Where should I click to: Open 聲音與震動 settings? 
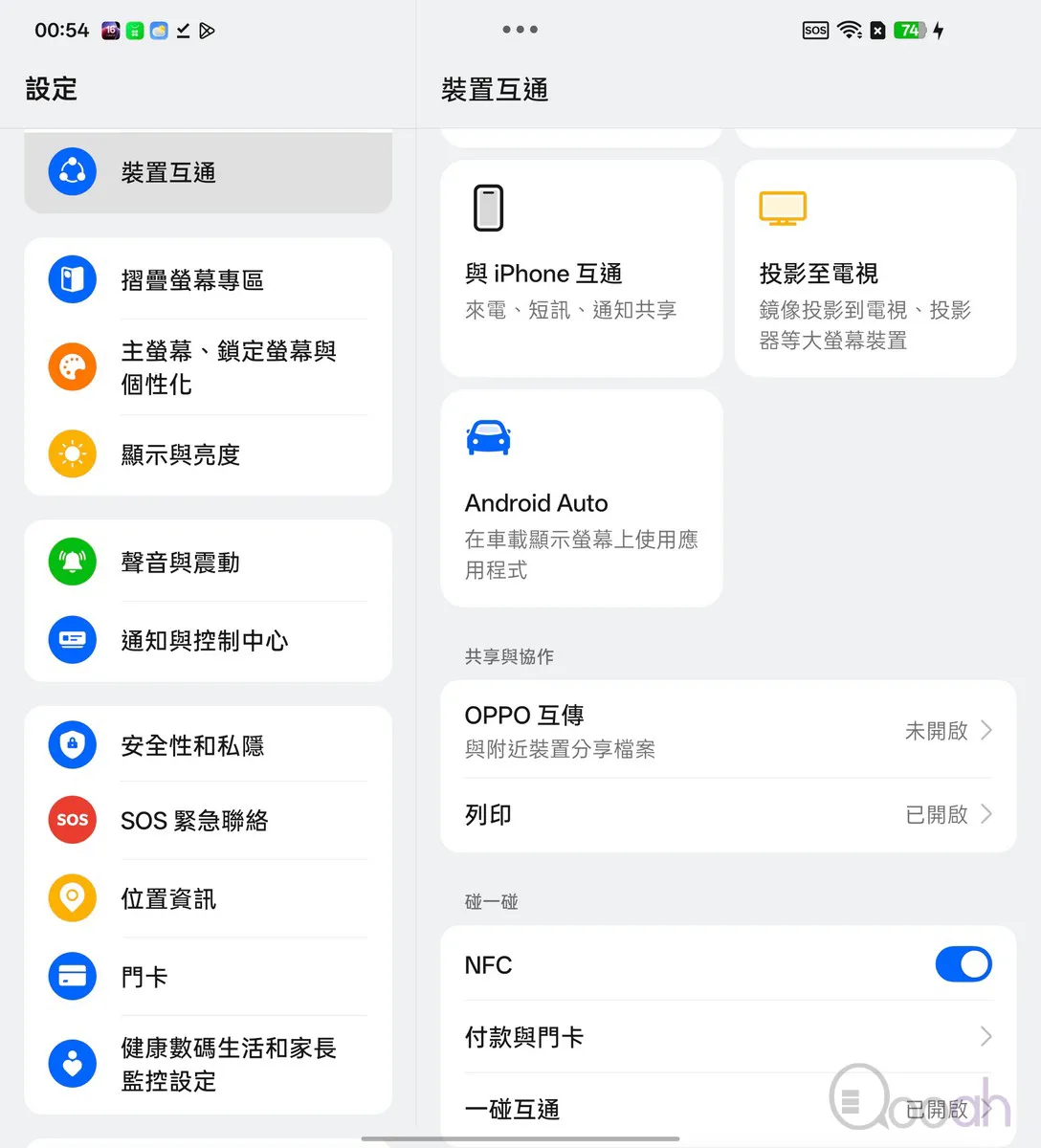click(x=208, y=563)
